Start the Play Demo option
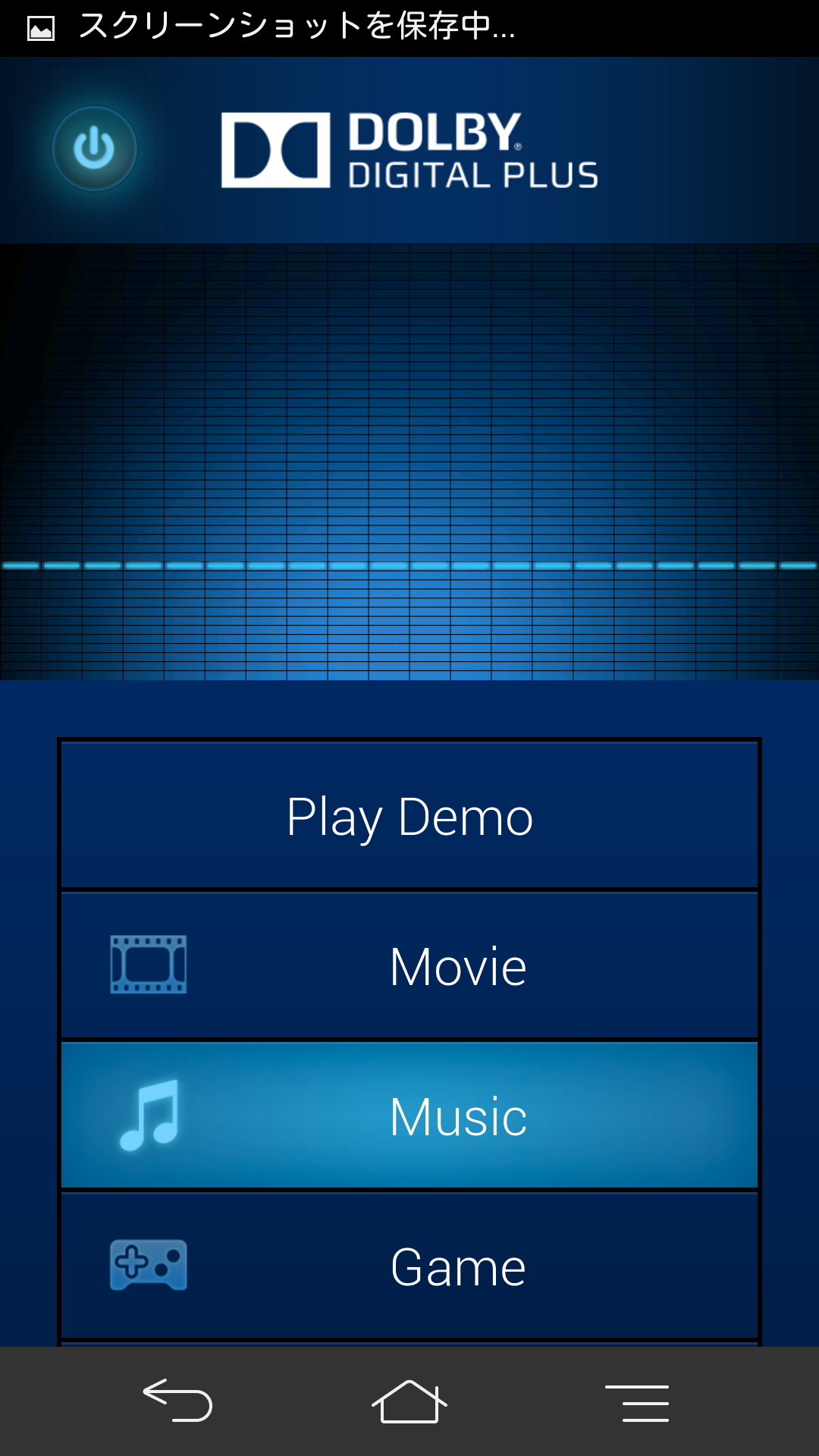 tap(409, 815)
